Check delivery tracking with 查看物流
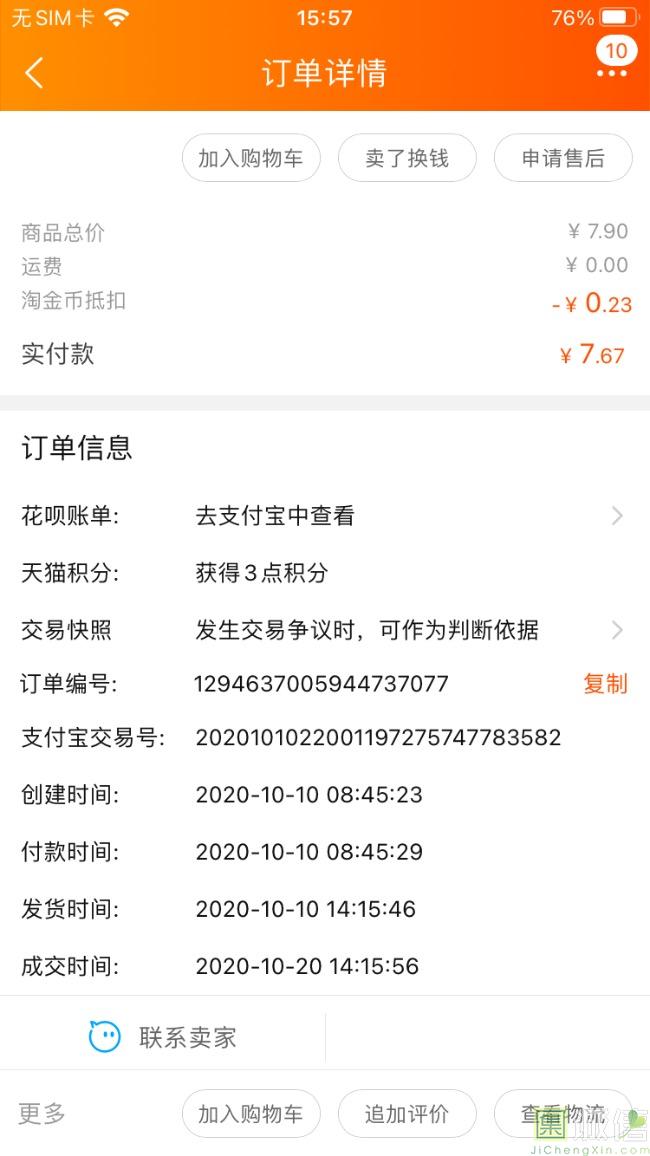This screenshot has height=1156, width=650. [563, 1114]
